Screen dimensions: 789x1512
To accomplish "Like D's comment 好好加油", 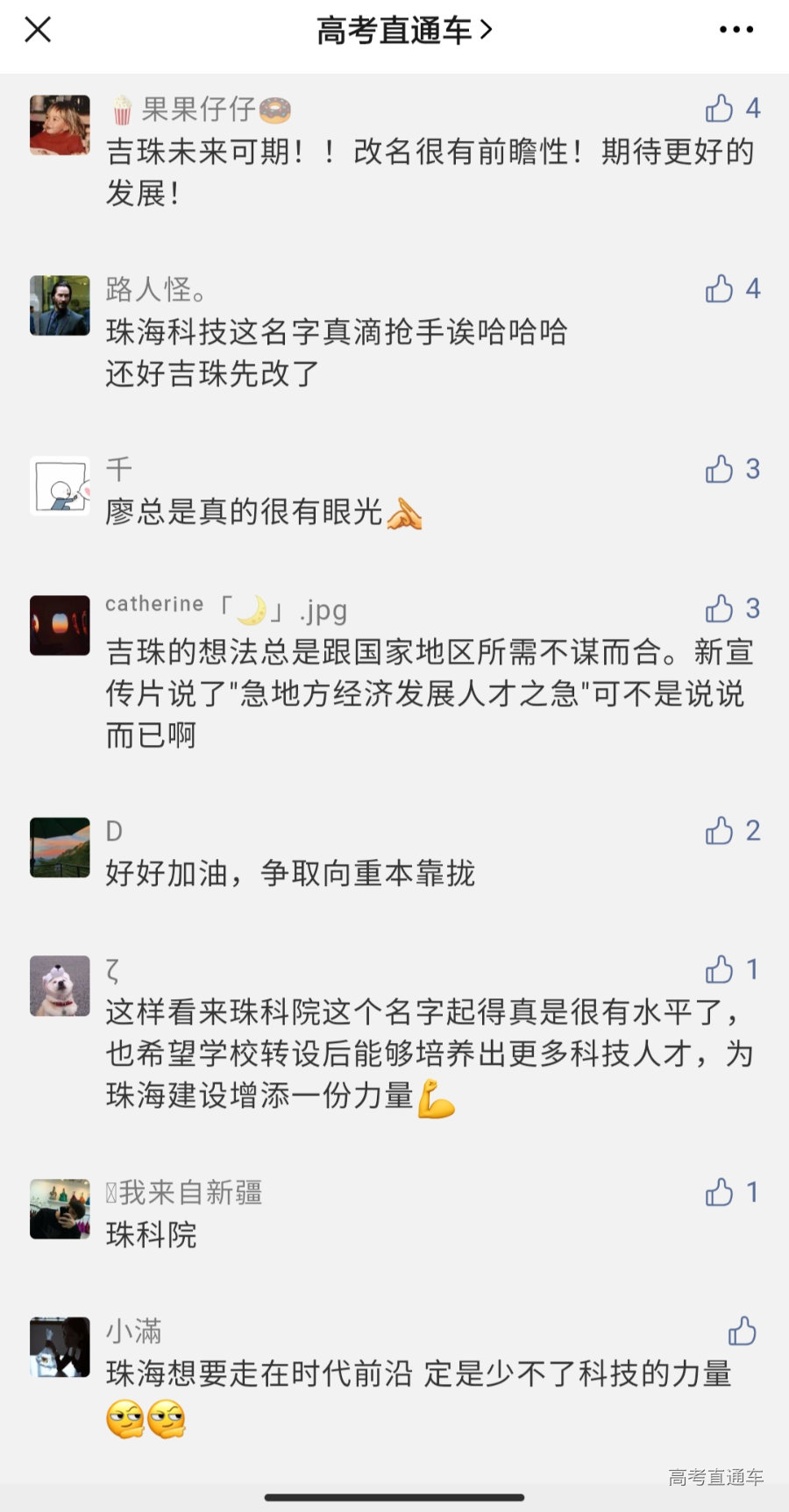I will click(x=721, y=831).
